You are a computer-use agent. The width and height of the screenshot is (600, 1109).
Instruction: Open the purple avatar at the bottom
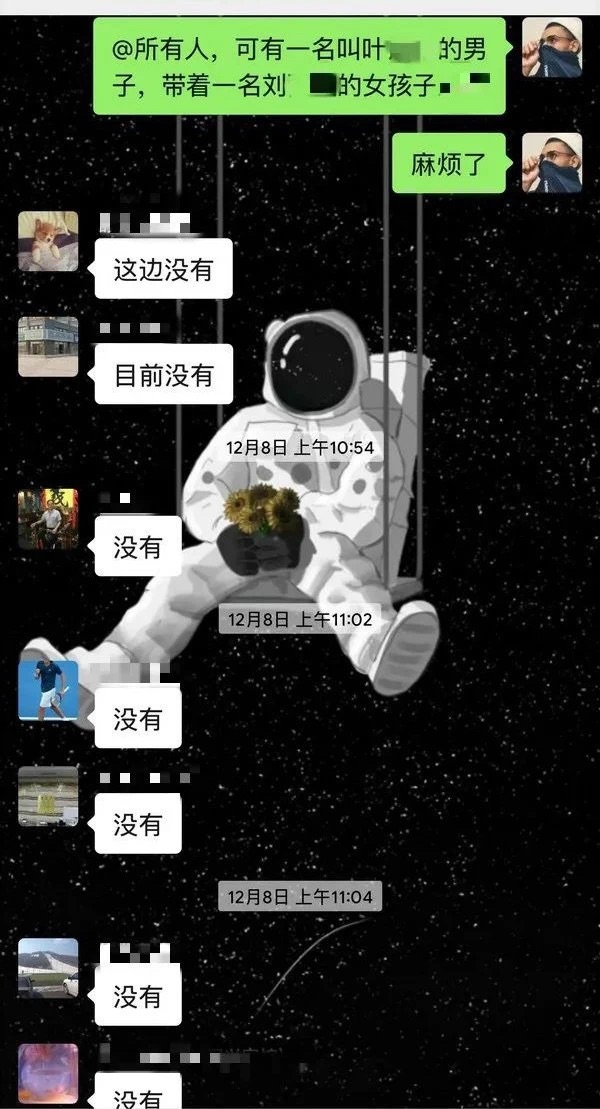point(48,1073)
